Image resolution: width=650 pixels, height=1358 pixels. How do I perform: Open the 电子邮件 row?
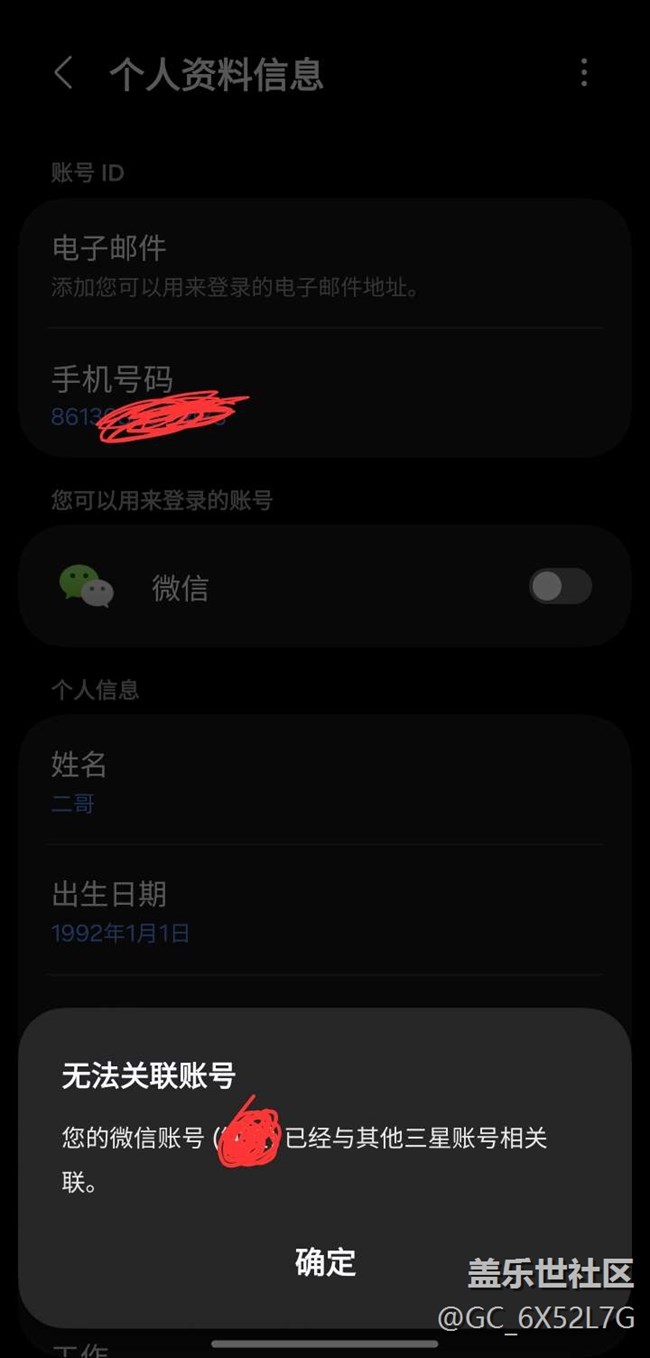[325, 265]
